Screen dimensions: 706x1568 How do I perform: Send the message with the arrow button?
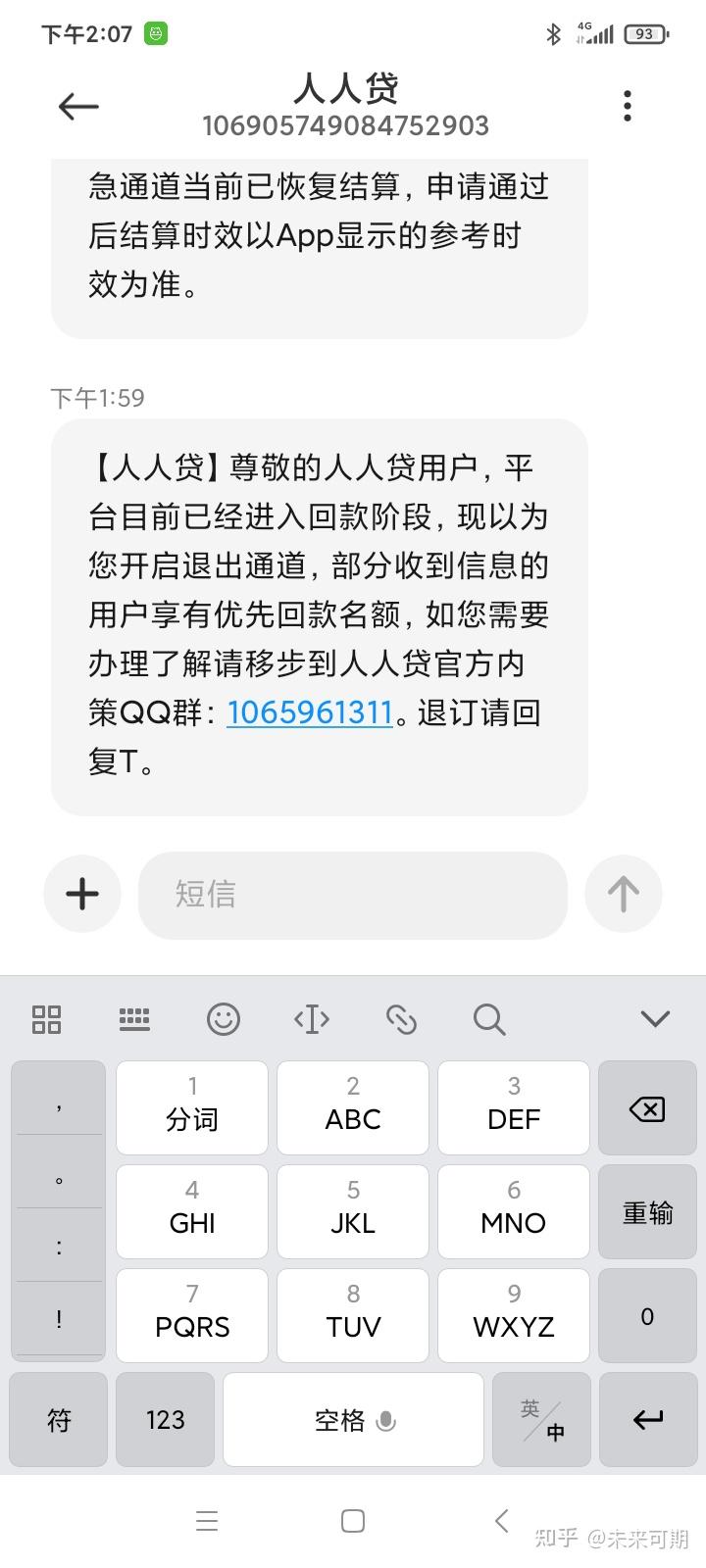click(x=624, y=894)
